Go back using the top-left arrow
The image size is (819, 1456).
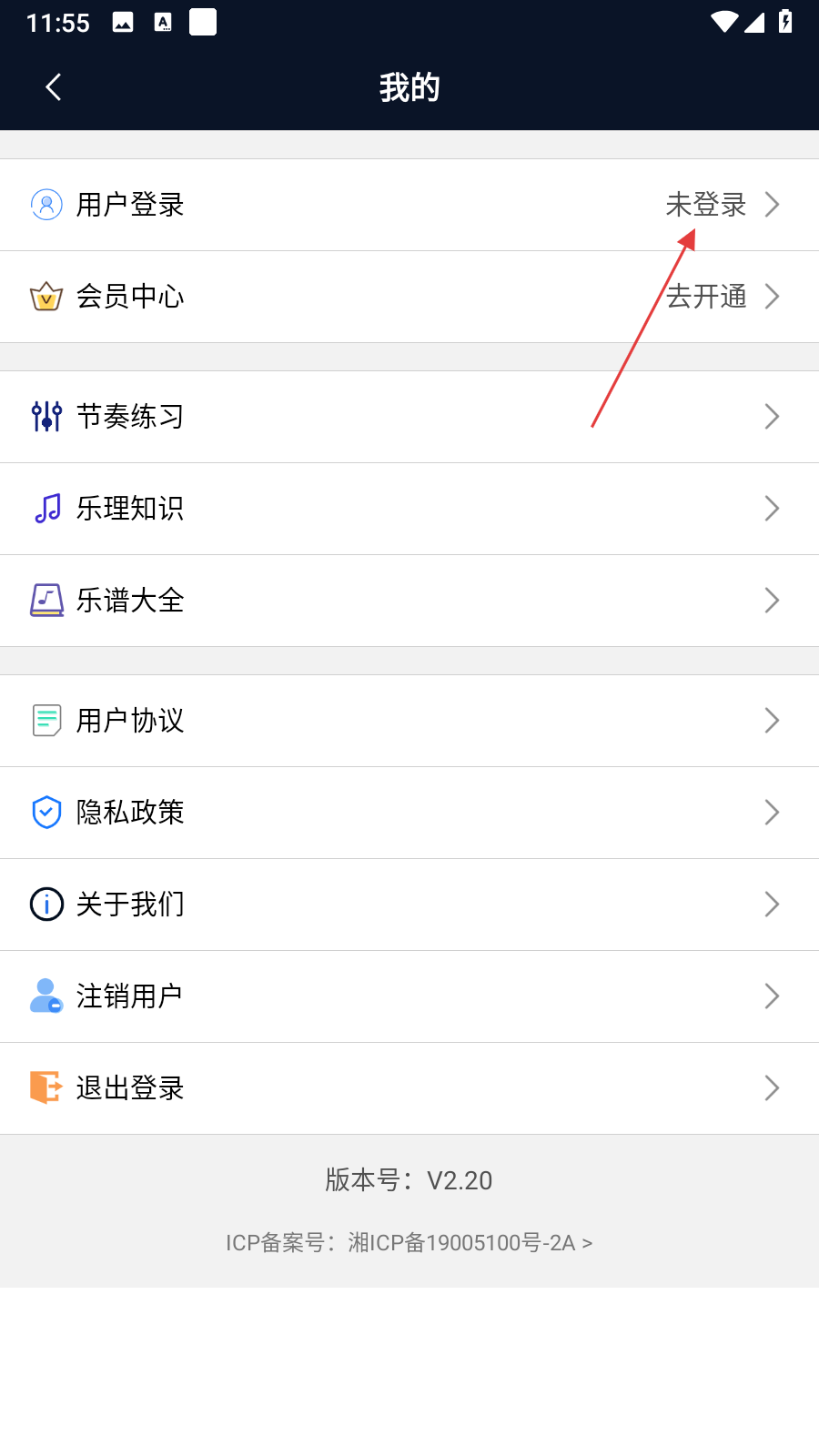[54, 87]
